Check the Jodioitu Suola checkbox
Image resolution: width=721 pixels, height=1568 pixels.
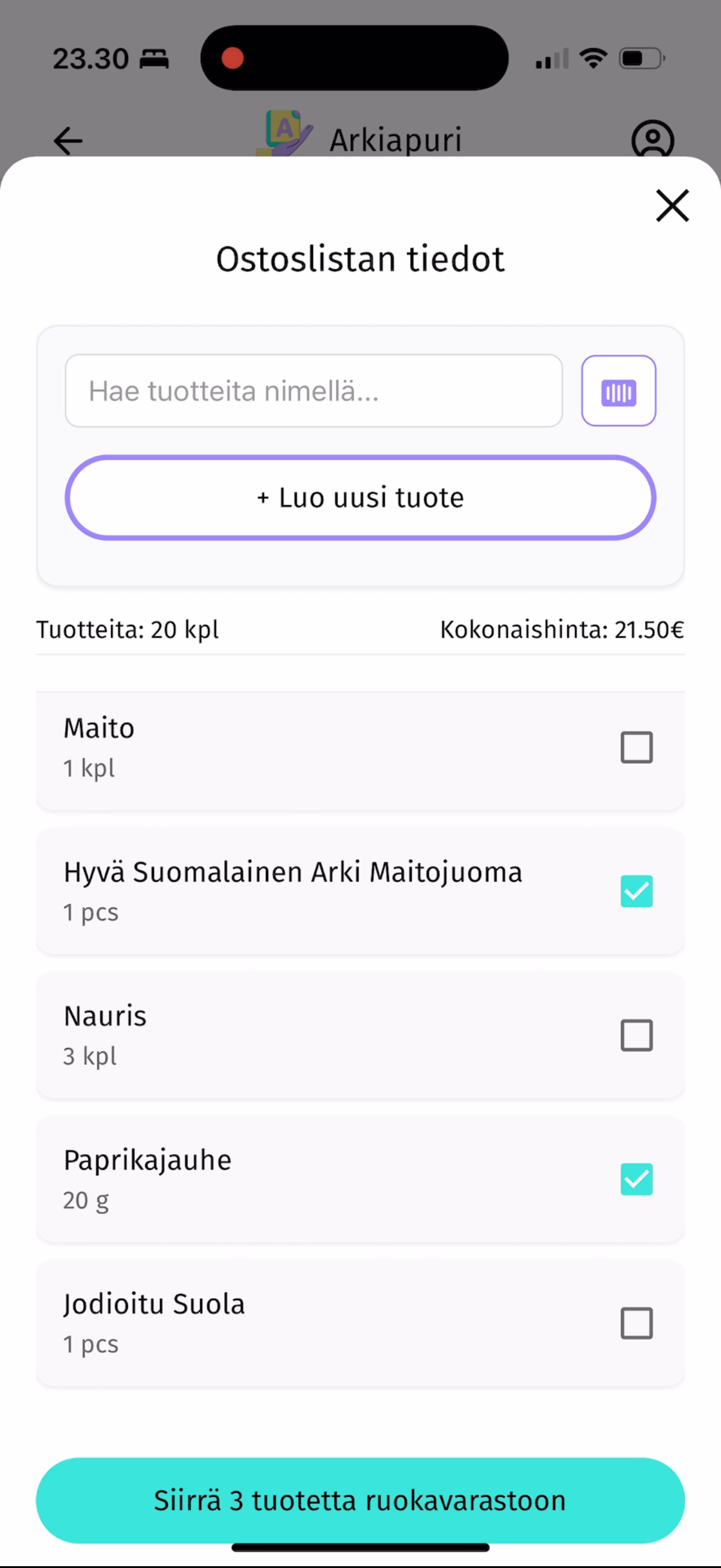tap(637, 1323)
